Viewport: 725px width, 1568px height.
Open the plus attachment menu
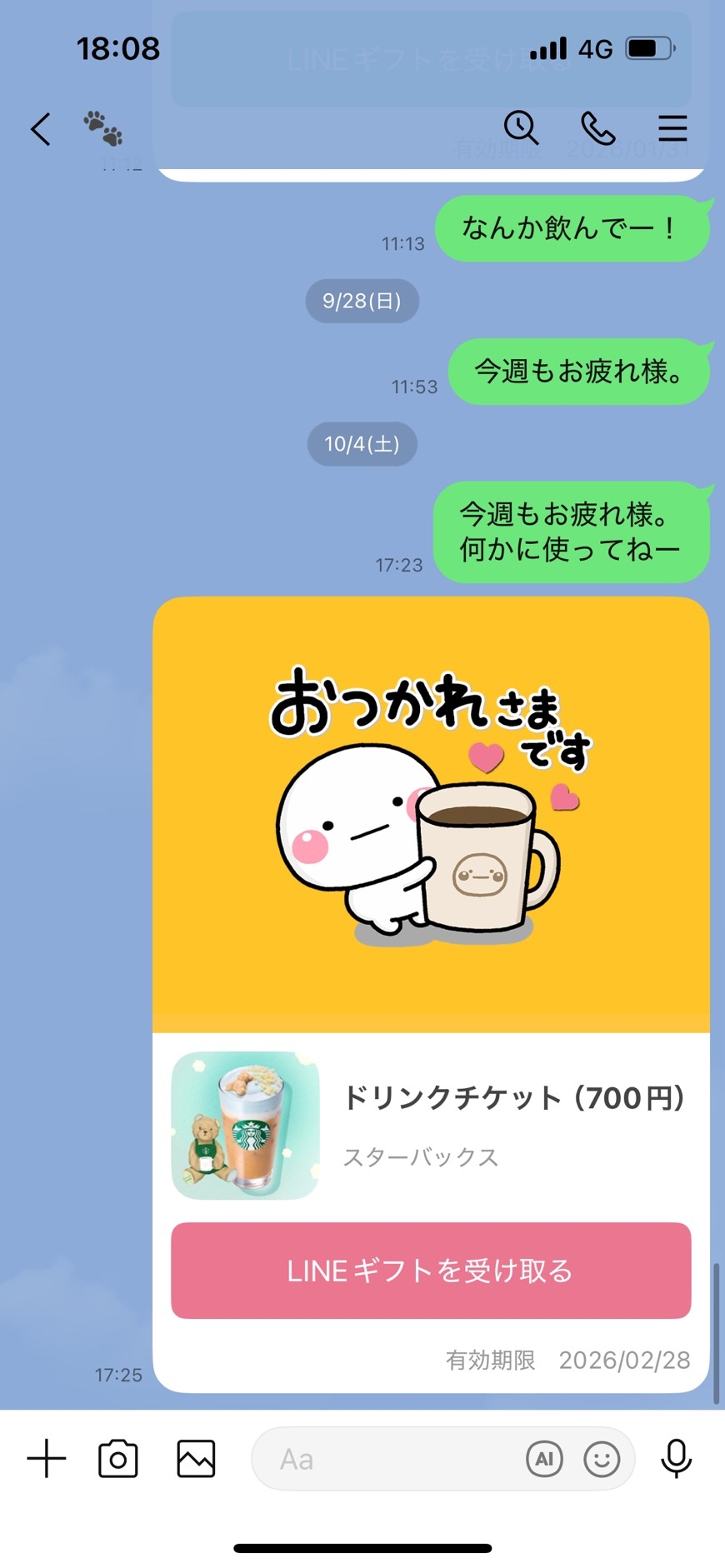pos(47,1459)
